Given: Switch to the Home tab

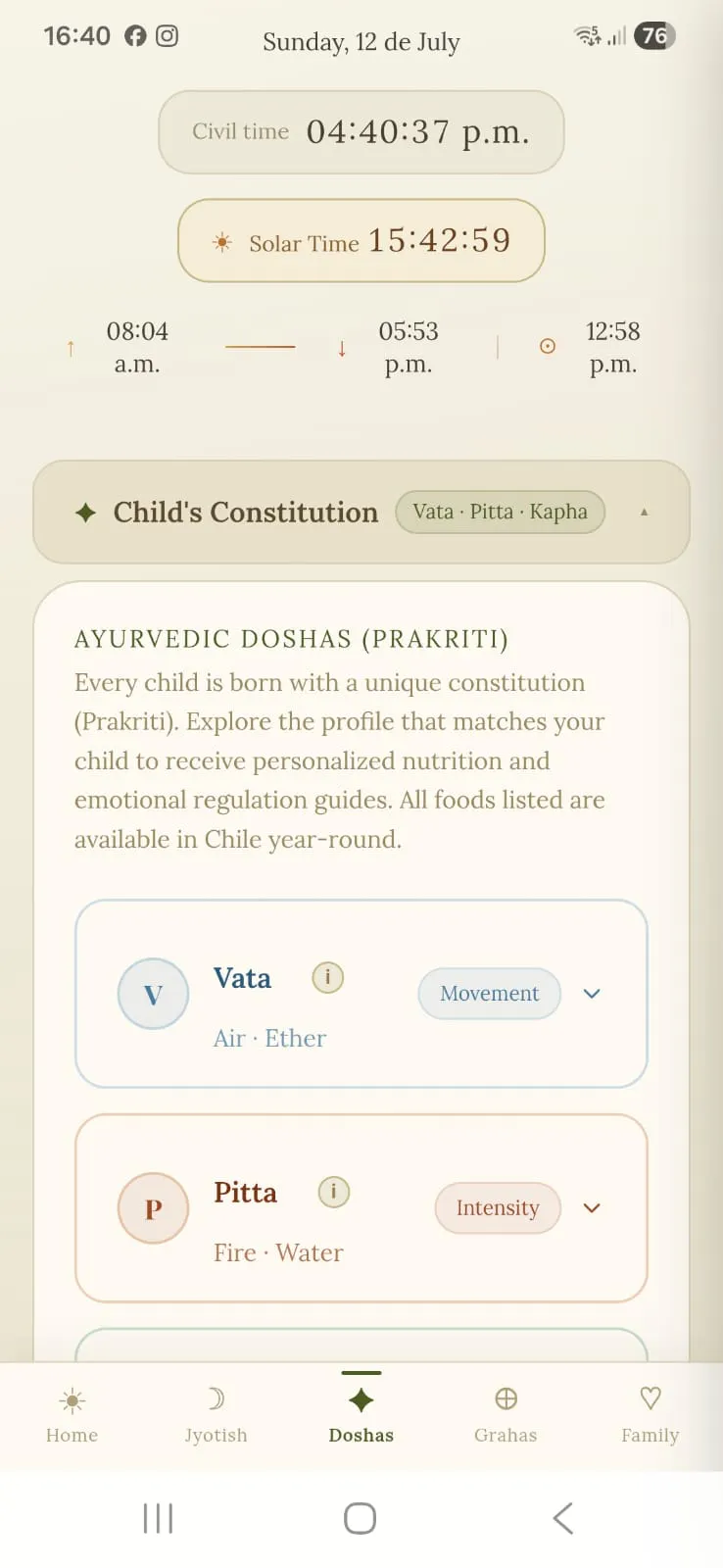Looking at the screenshot, I should 72,1415.
